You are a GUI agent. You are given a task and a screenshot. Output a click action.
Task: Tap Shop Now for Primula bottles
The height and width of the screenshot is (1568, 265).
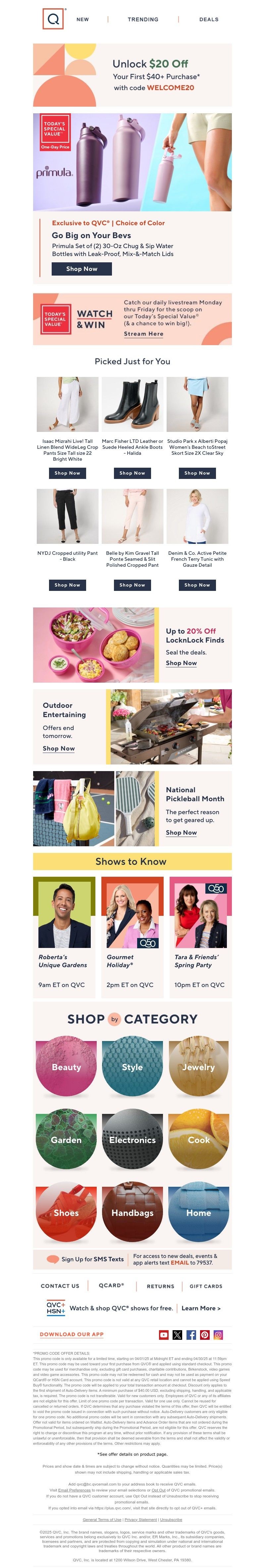point(81,268)
